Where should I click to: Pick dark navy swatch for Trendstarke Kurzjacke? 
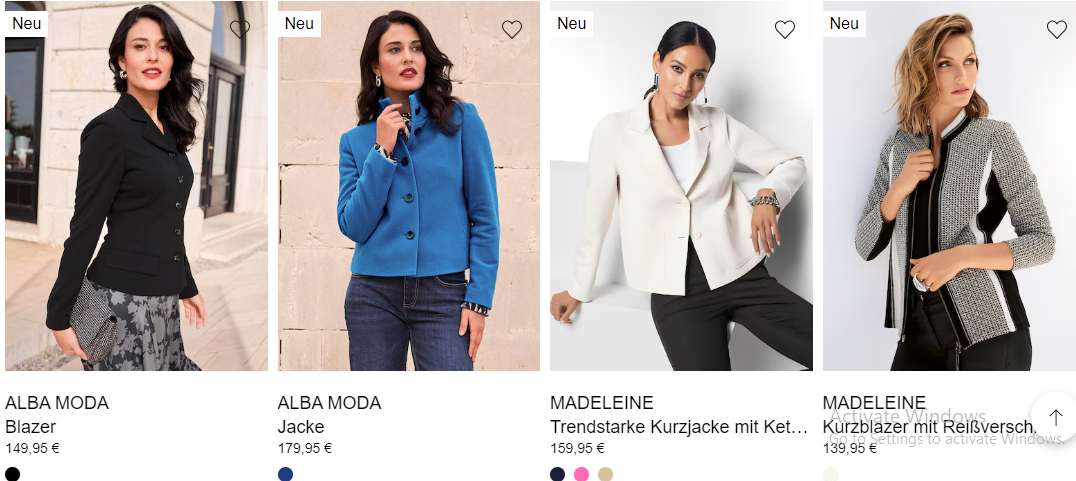558,474
